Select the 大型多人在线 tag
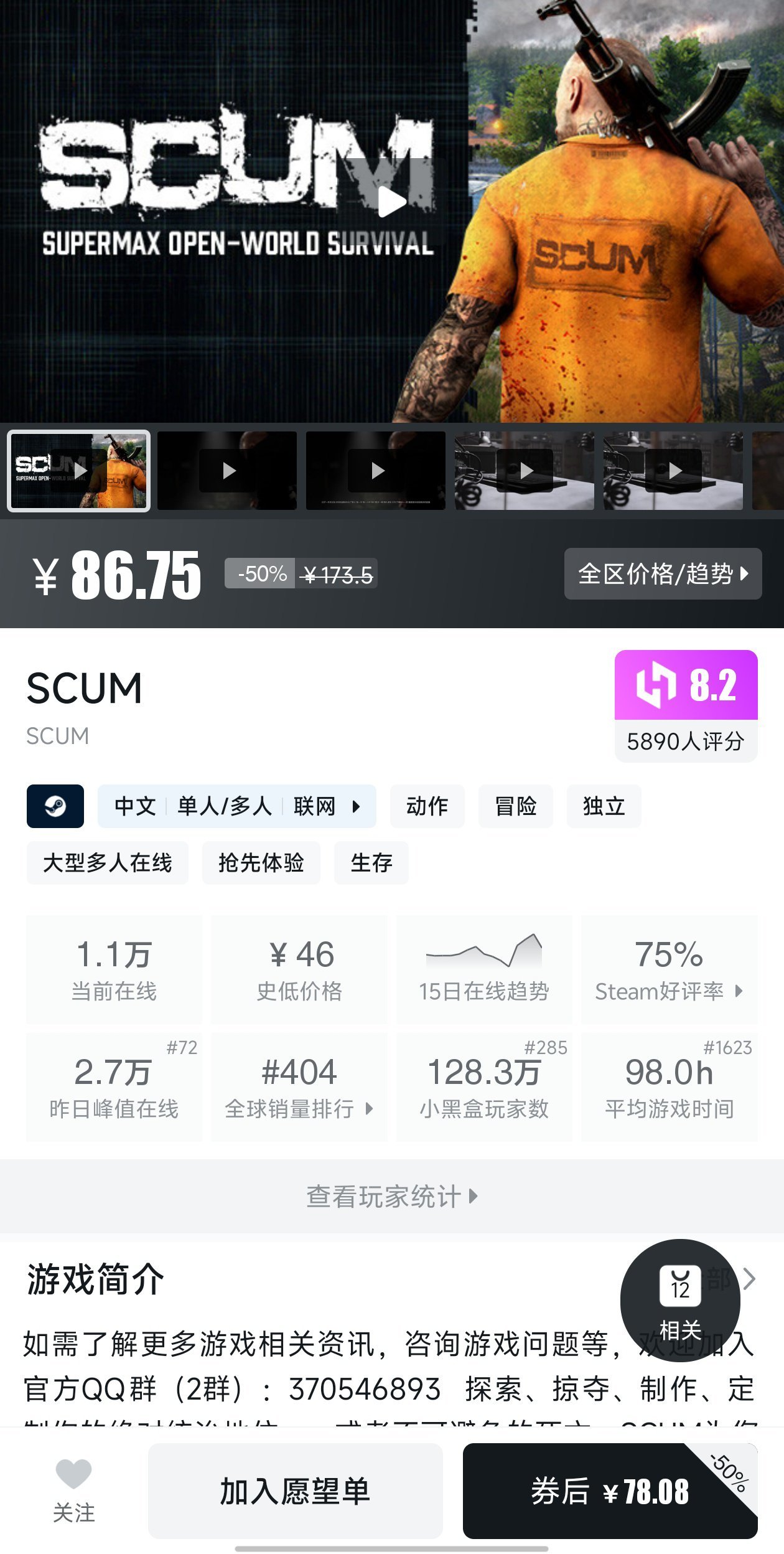Viewport: 784px width, 1554px height. point(108,863)
